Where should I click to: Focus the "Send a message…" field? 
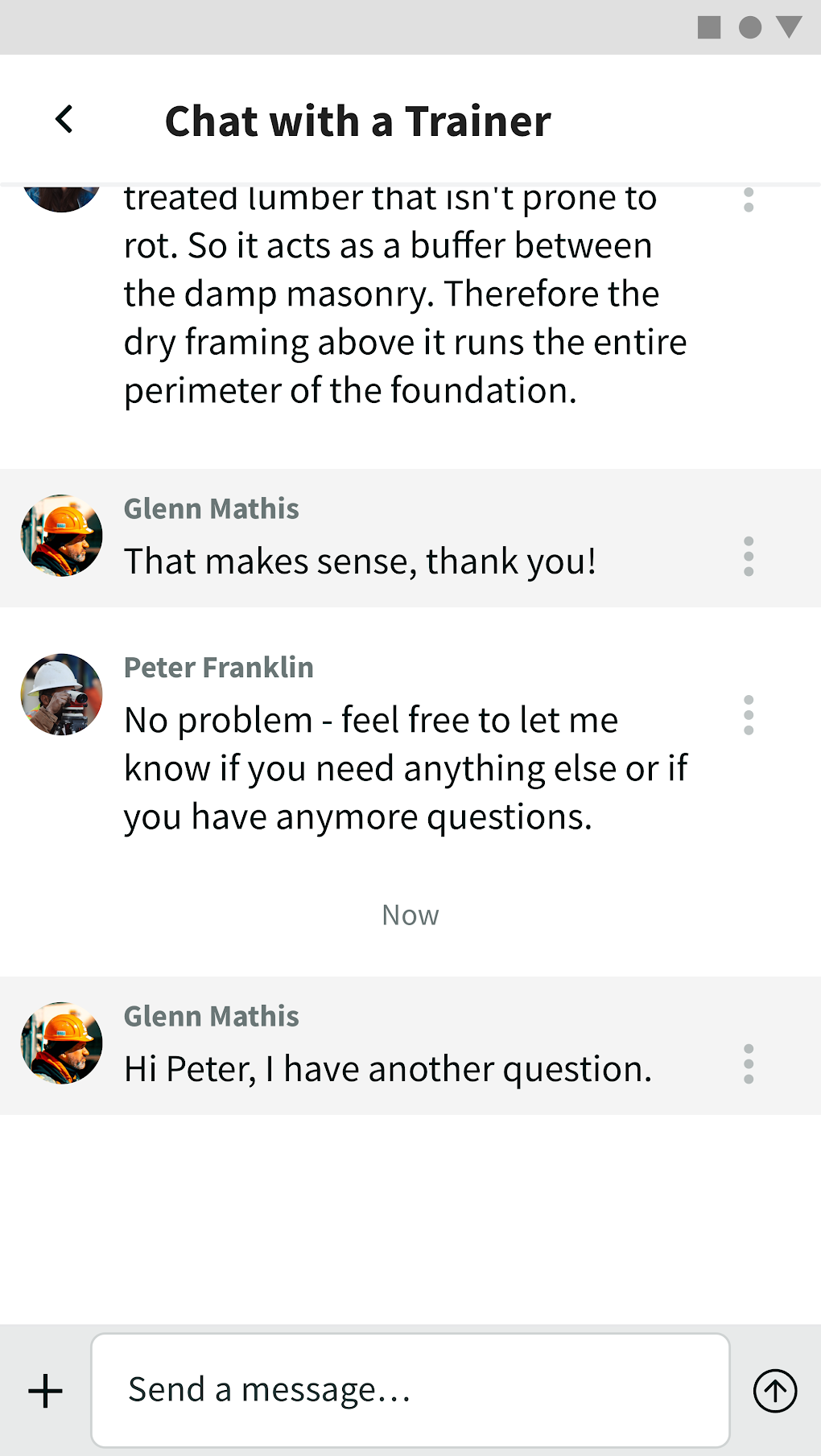click(410, 1390)
